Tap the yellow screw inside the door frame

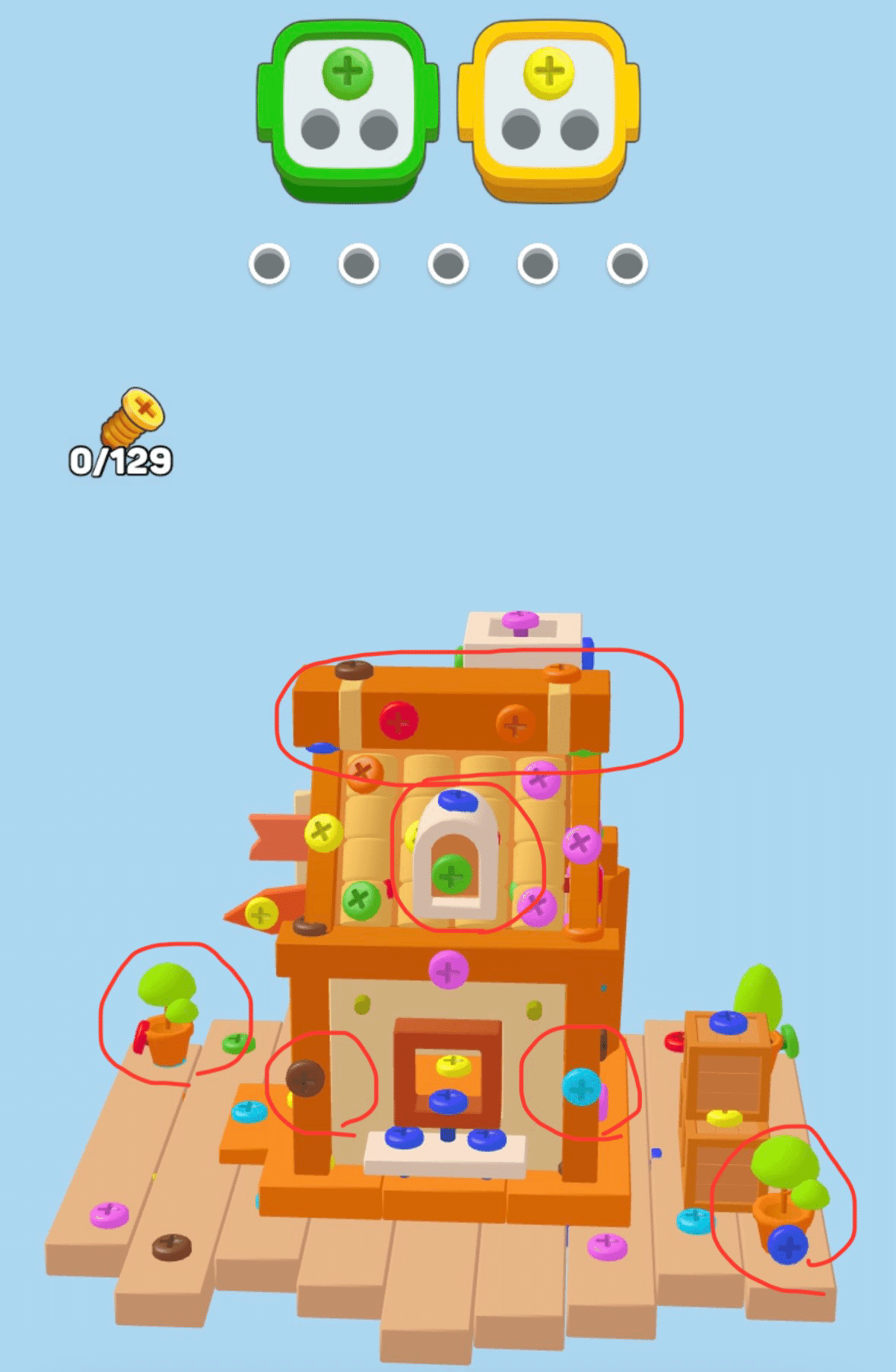click(453, 1065)
